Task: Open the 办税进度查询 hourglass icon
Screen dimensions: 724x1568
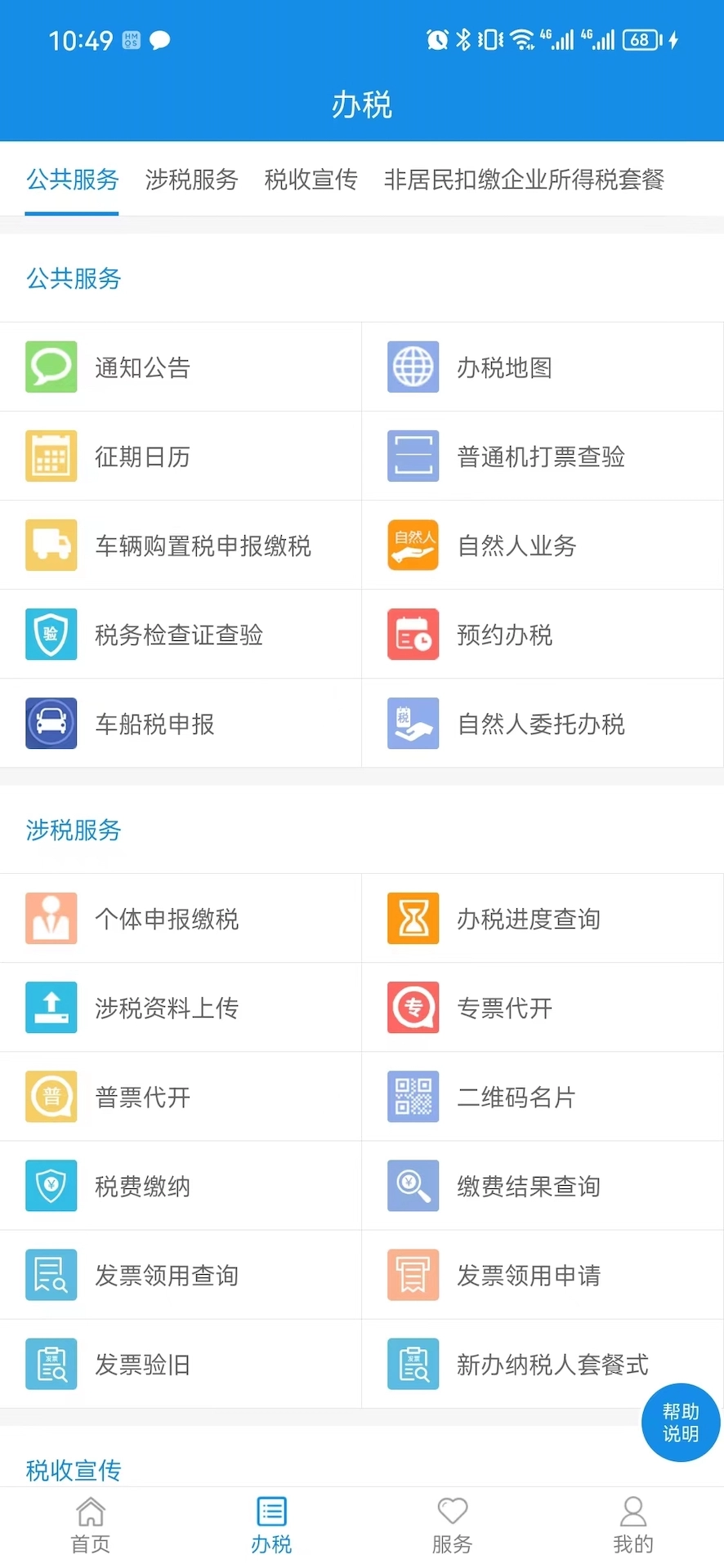Action: pyautogui.click(x=413, y=918)
